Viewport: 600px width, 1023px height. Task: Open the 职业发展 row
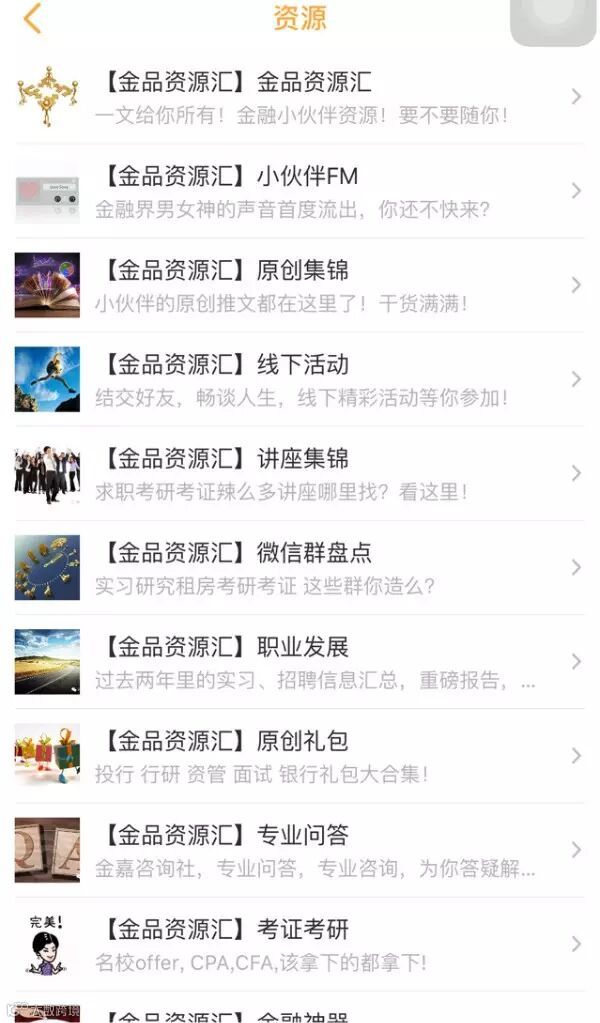pyautogui.click(x=300, y=661)
